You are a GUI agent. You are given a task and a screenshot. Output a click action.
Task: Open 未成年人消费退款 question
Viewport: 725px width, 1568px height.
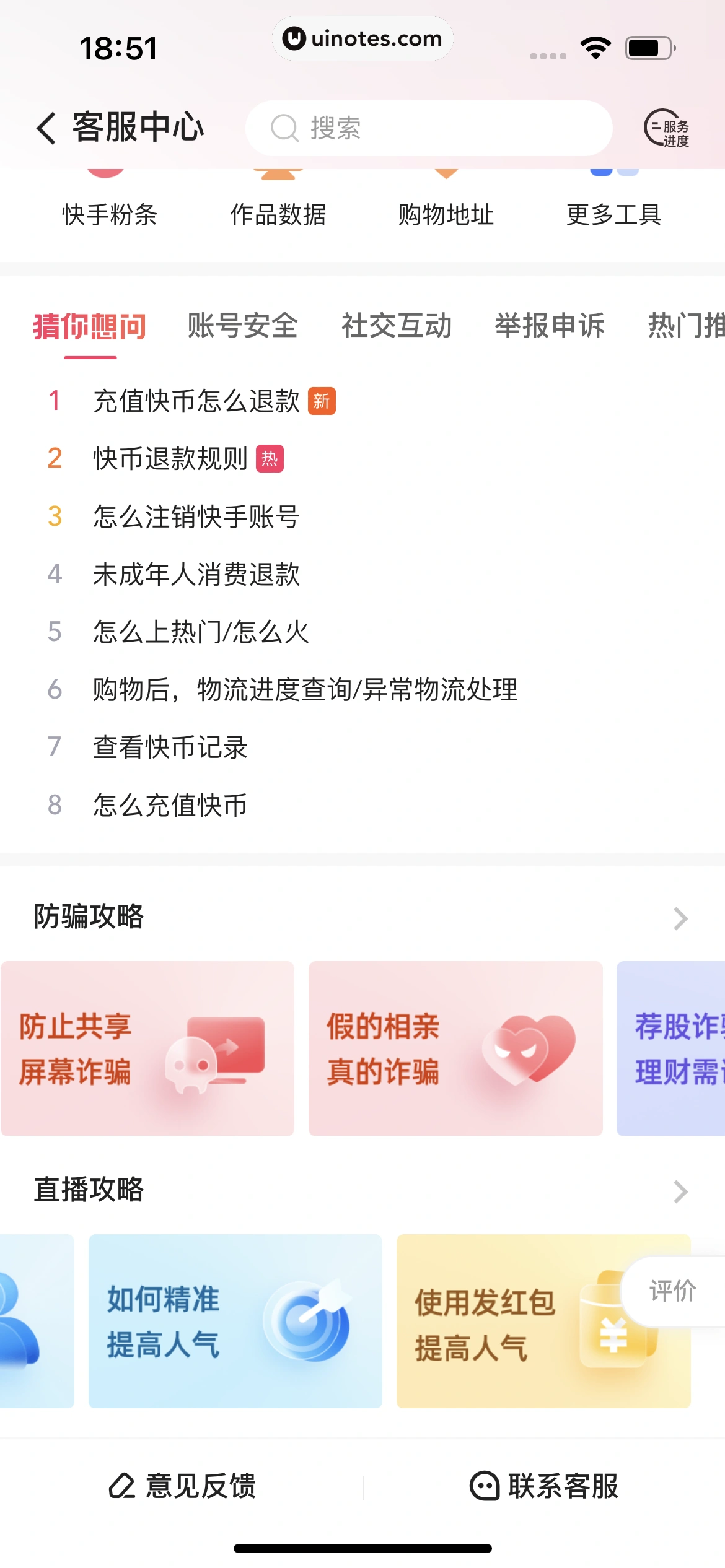tap(196, 574)
